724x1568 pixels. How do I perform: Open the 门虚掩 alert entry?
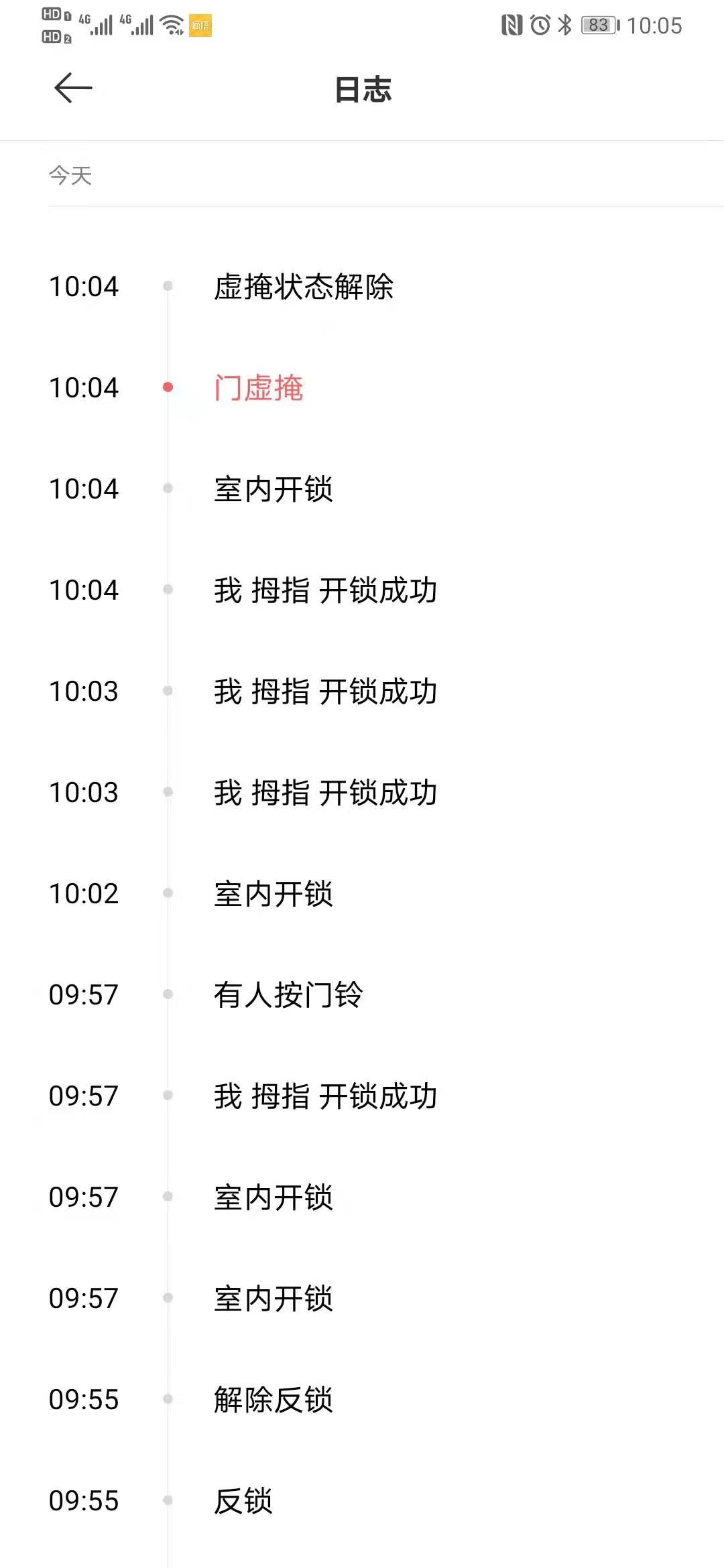(258, 387)
